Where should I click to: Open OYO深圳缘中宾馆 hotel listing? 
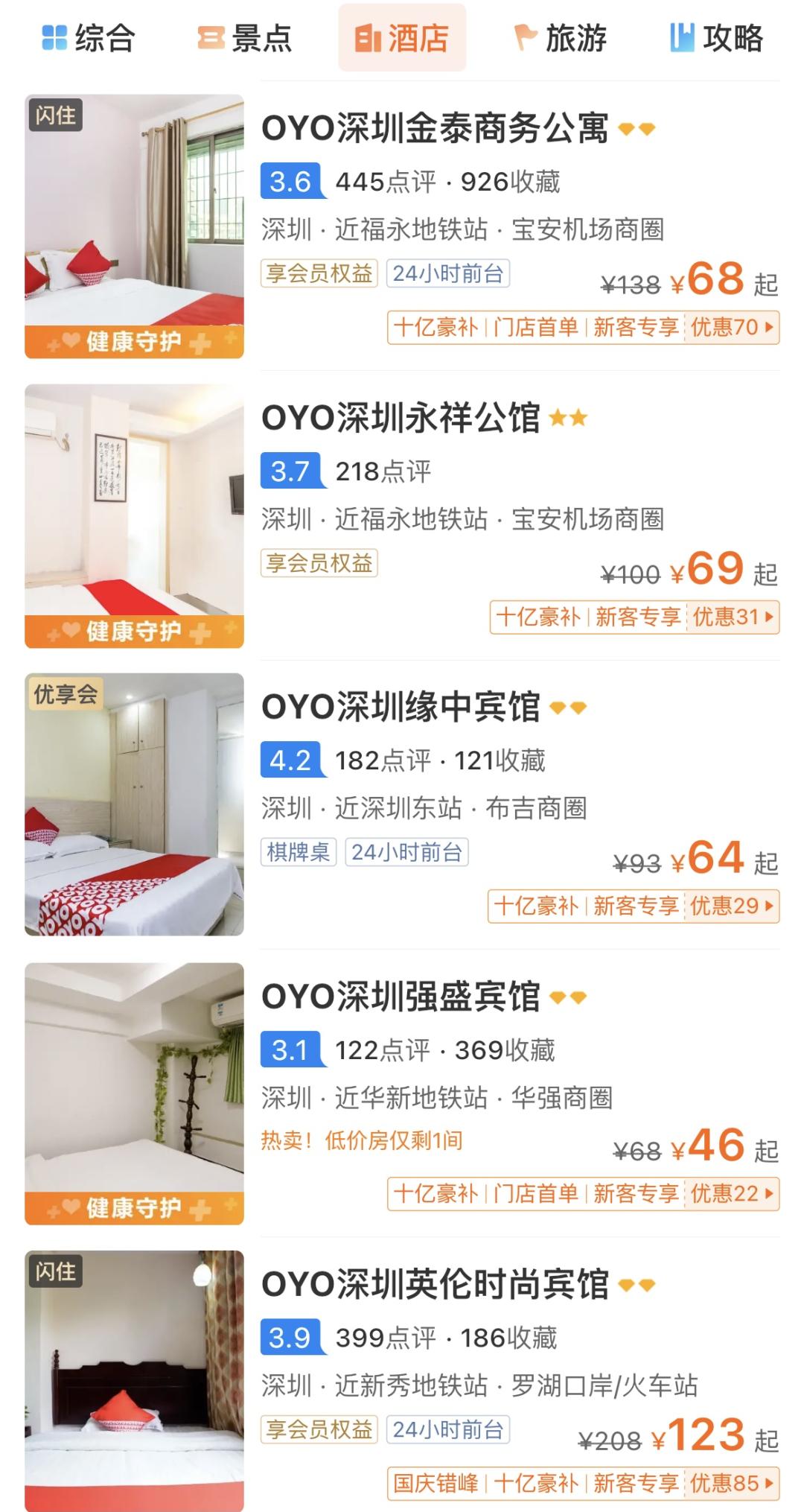pos(402,804)
